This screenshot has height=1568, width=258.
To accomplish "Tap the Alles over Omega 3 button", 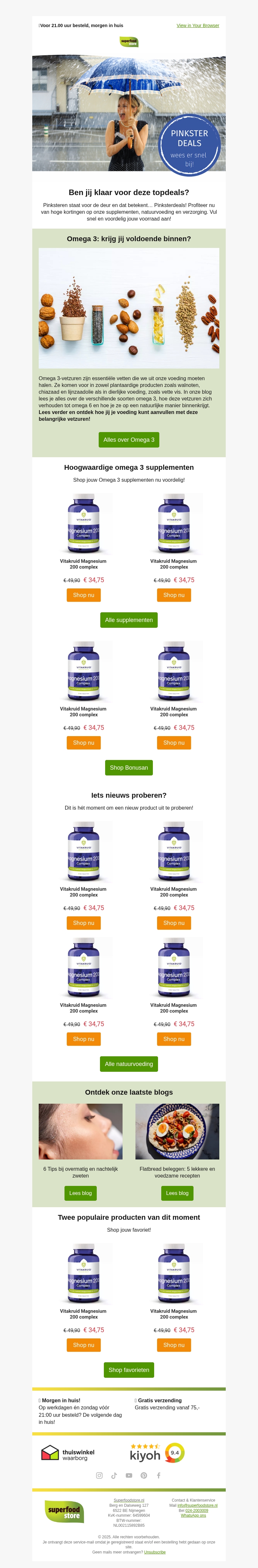I will [129, 439].
